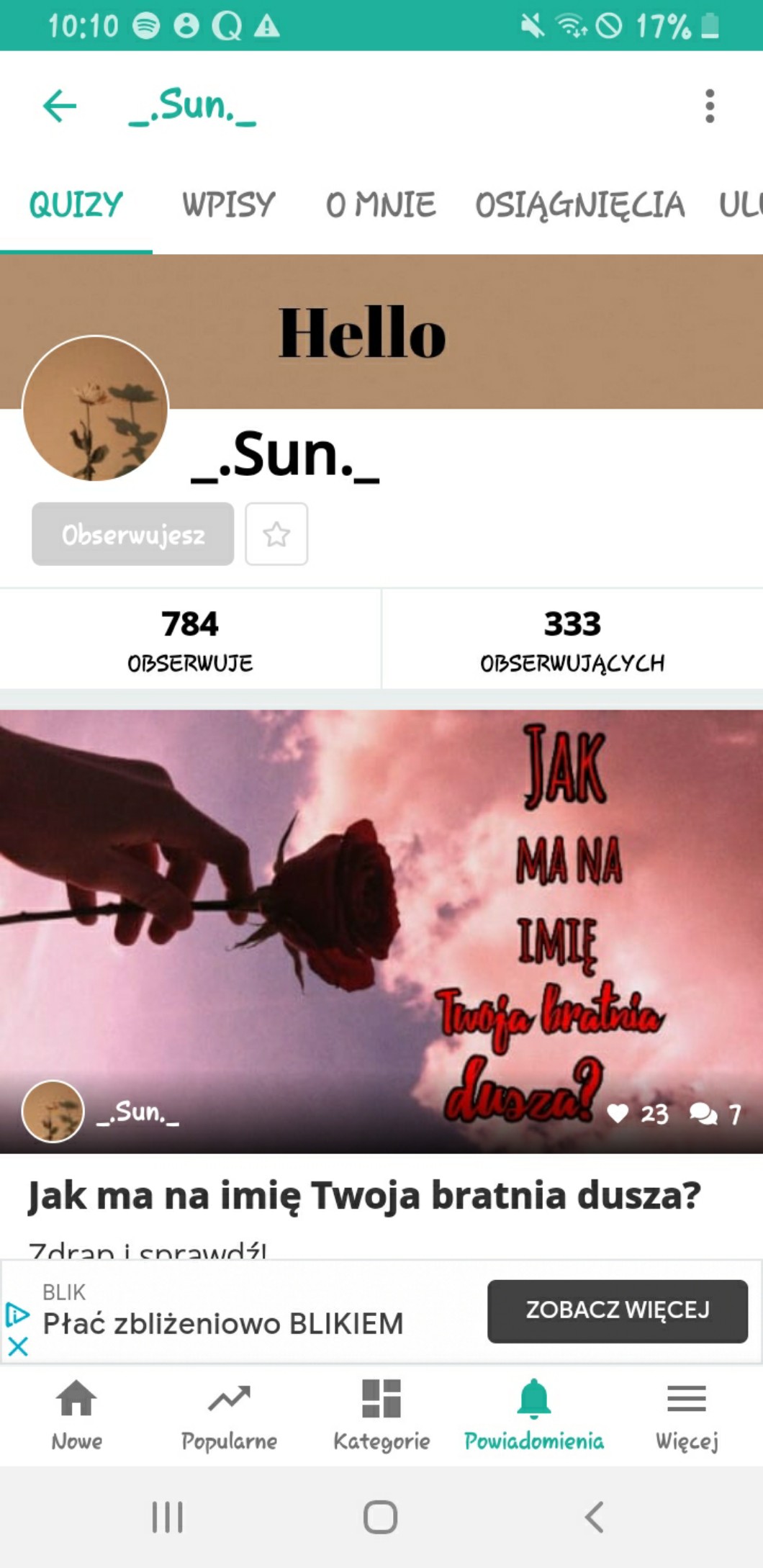
Task: Select the QUIZY tab
Action: (x=76, y=204)
